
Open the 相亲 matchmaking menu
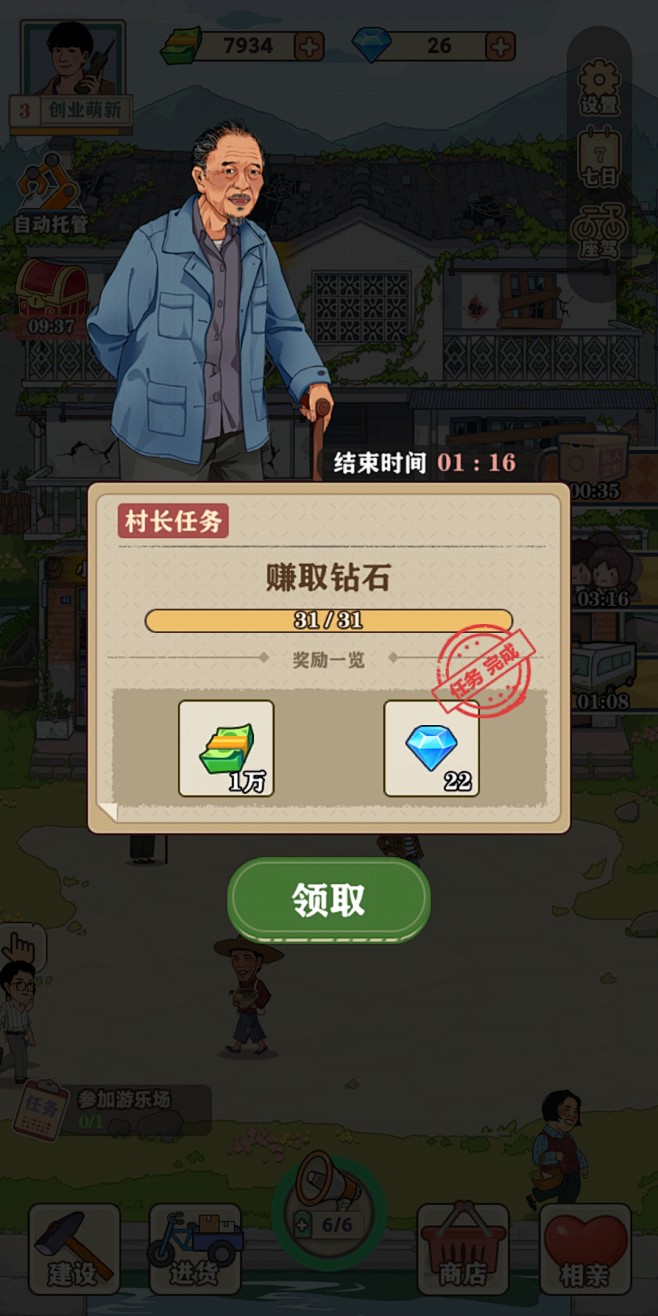click(x=586, y=1248)
